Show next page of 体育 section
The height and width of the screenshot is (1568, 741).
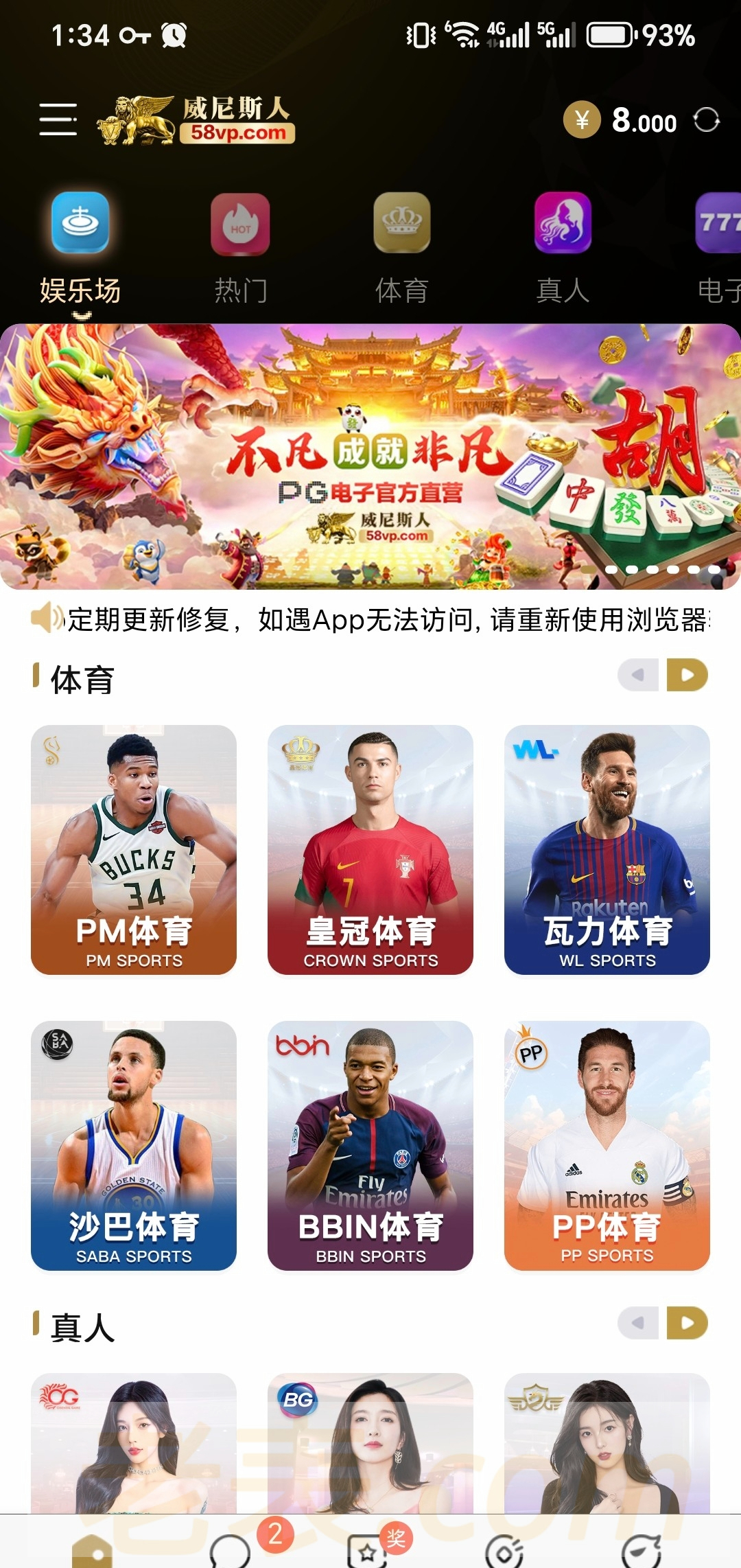click(687, 675)
